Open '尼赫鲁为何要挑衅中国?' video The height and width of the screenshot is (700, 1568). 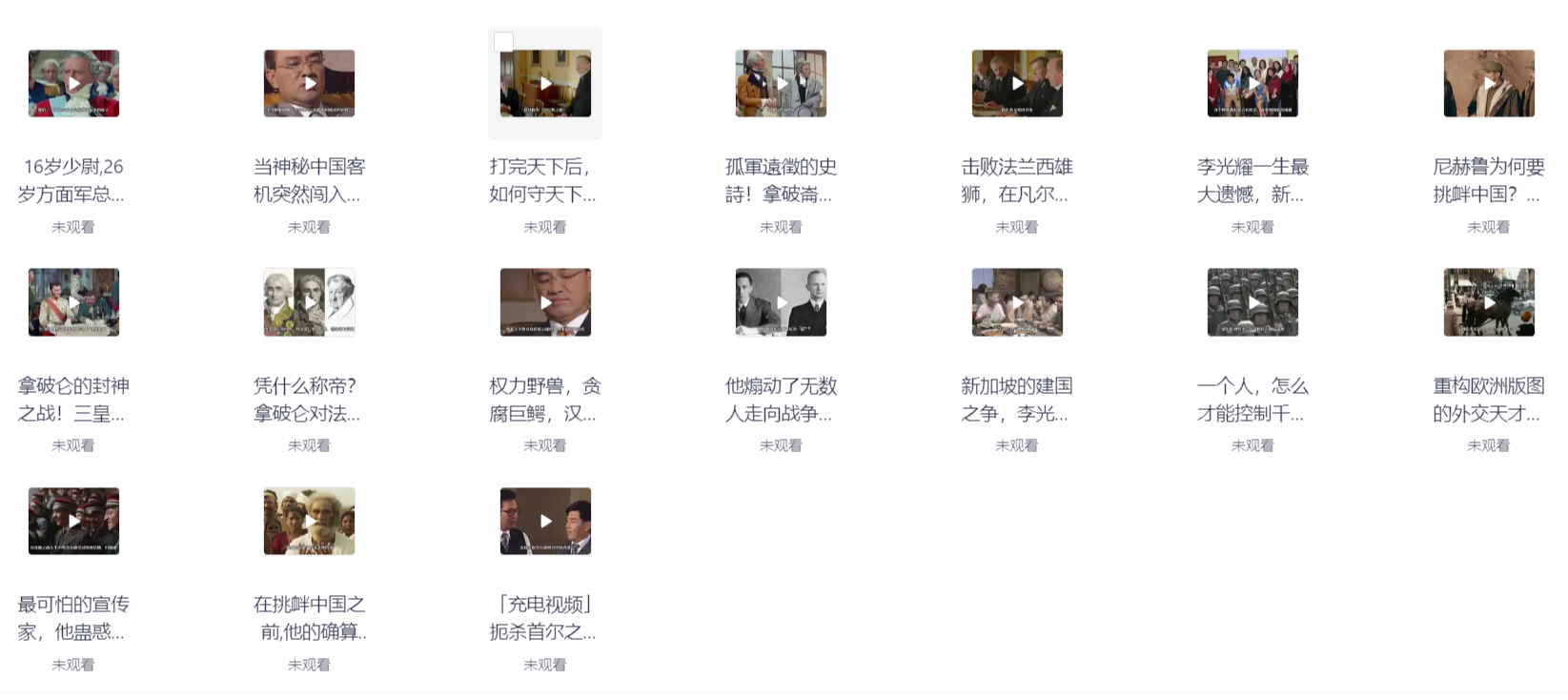point(1489,84)
